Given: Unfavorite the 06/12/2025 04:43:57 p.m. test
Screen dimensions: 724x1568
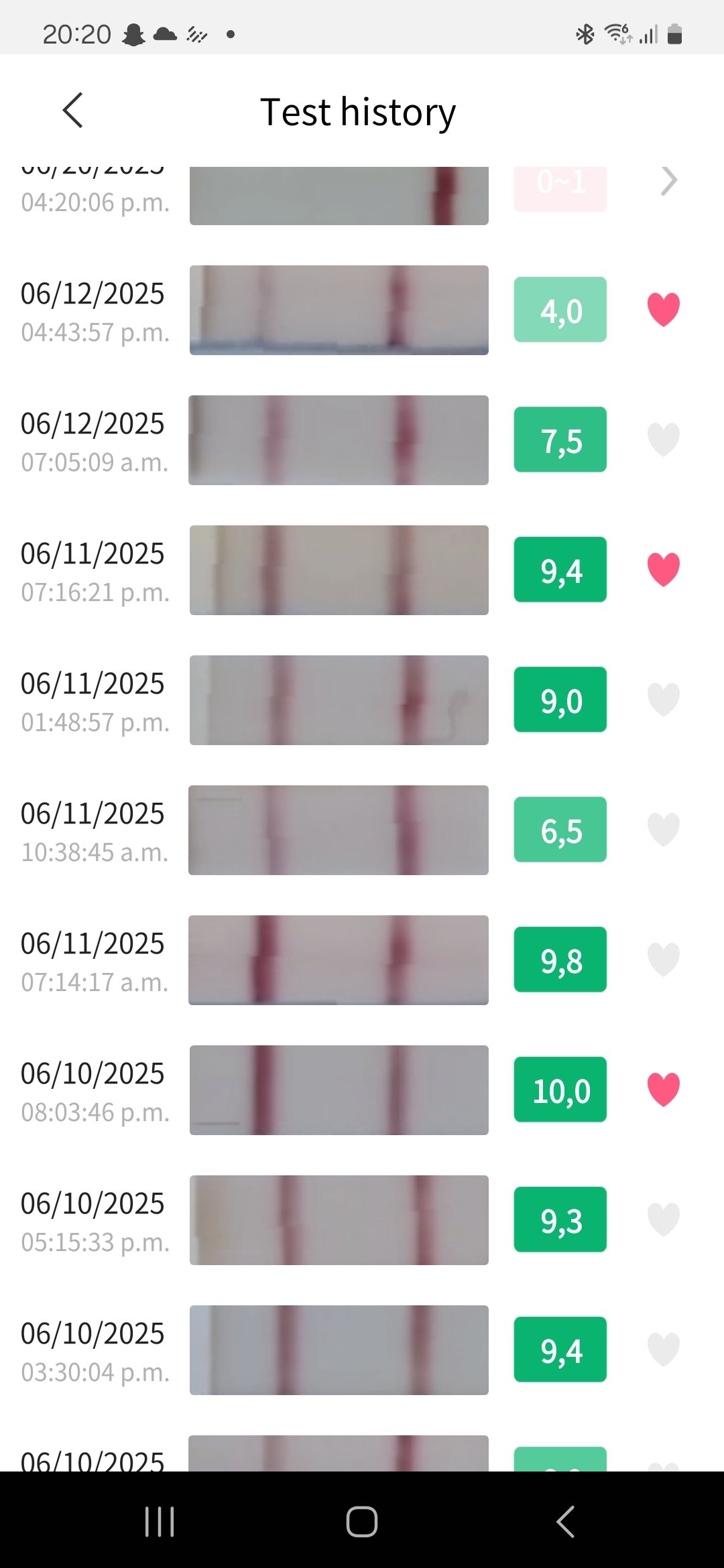Looking at the screenshot, I should click(x=663, y=310).
